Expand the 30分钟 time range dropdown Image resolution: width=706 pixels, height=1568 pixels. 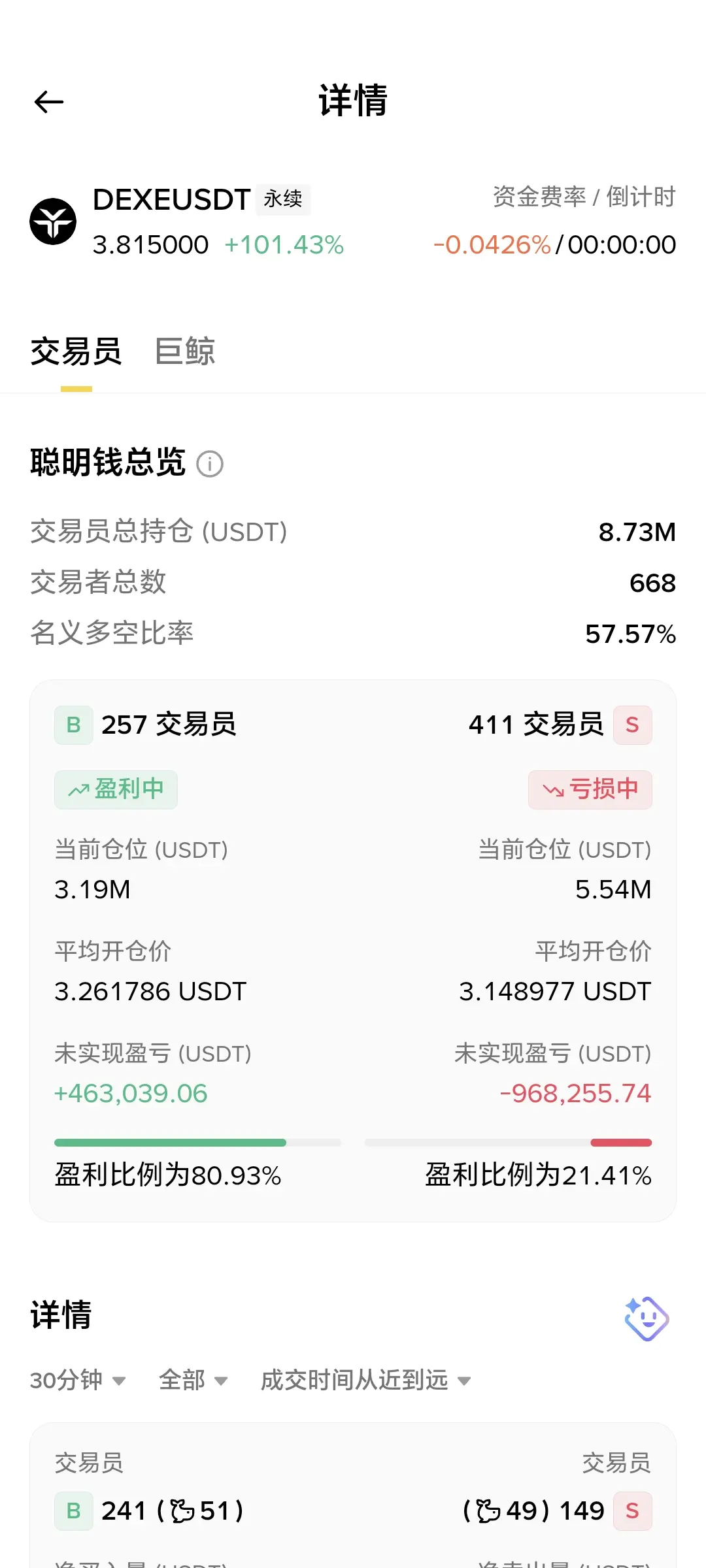coord(78,1380)
